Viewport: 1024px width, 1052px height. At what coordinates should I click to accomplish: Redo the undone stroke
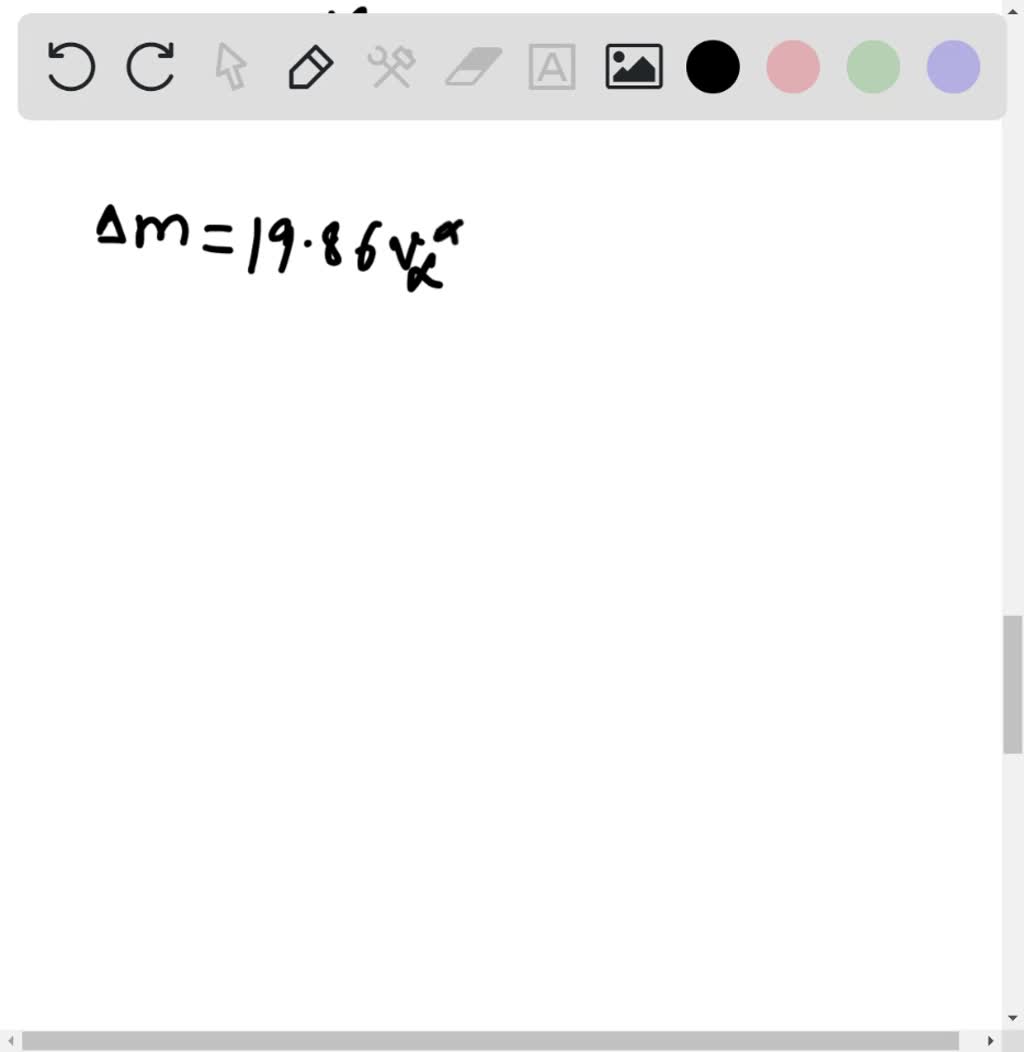point(151,68)
